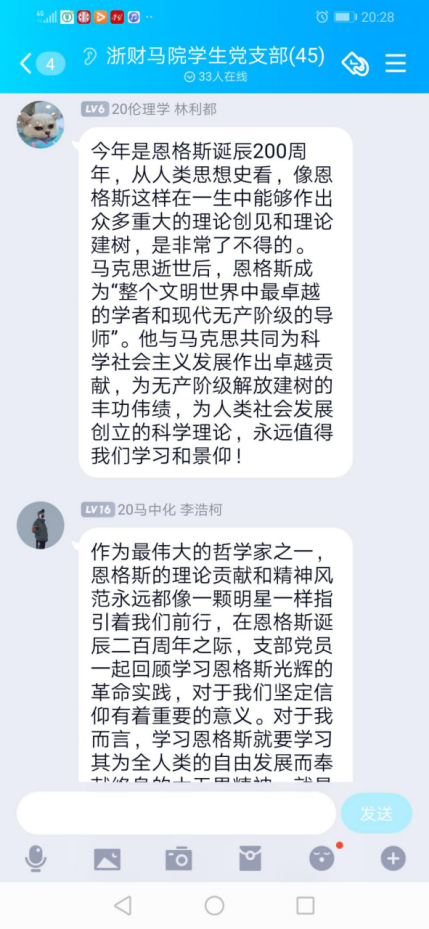Tap the earpiece mode icon beside group title
This screenshot has height=929, width=429.
tap(90, 56)
